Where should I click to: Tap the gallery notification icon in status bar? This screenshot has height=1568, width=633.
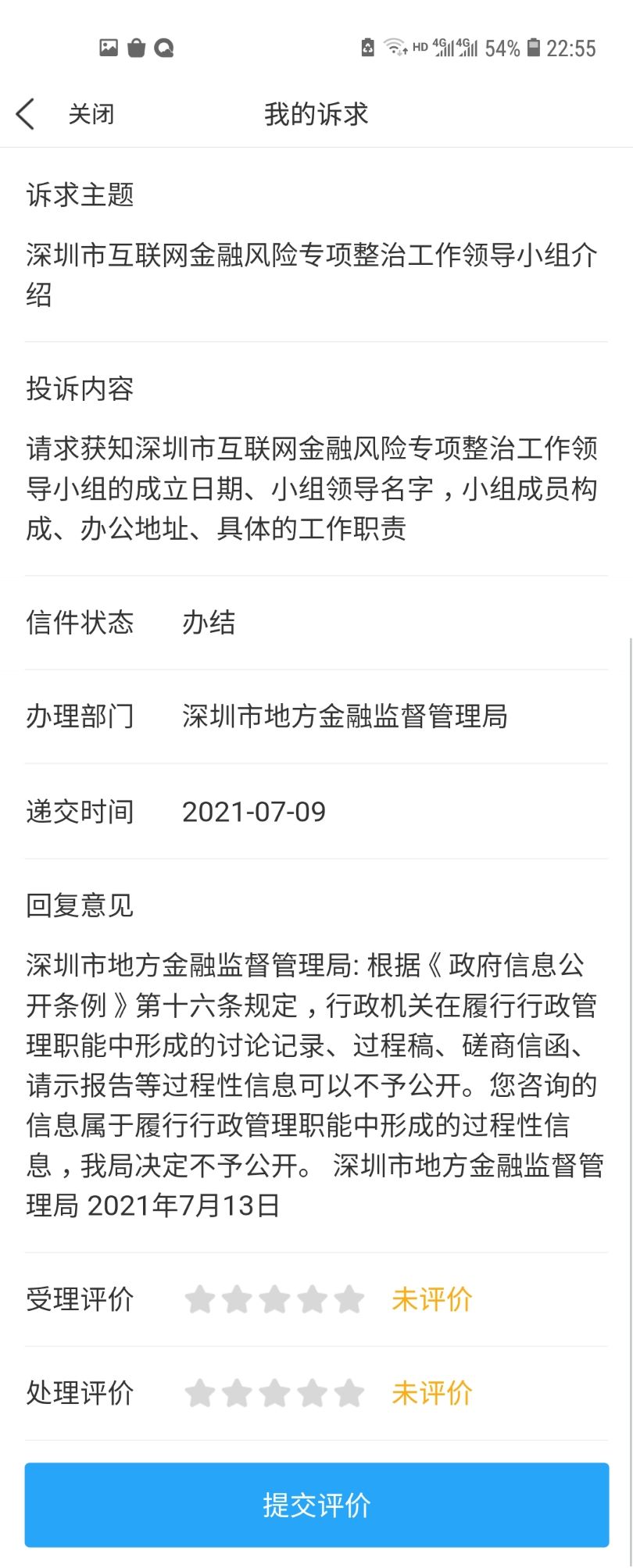point(107,47)
